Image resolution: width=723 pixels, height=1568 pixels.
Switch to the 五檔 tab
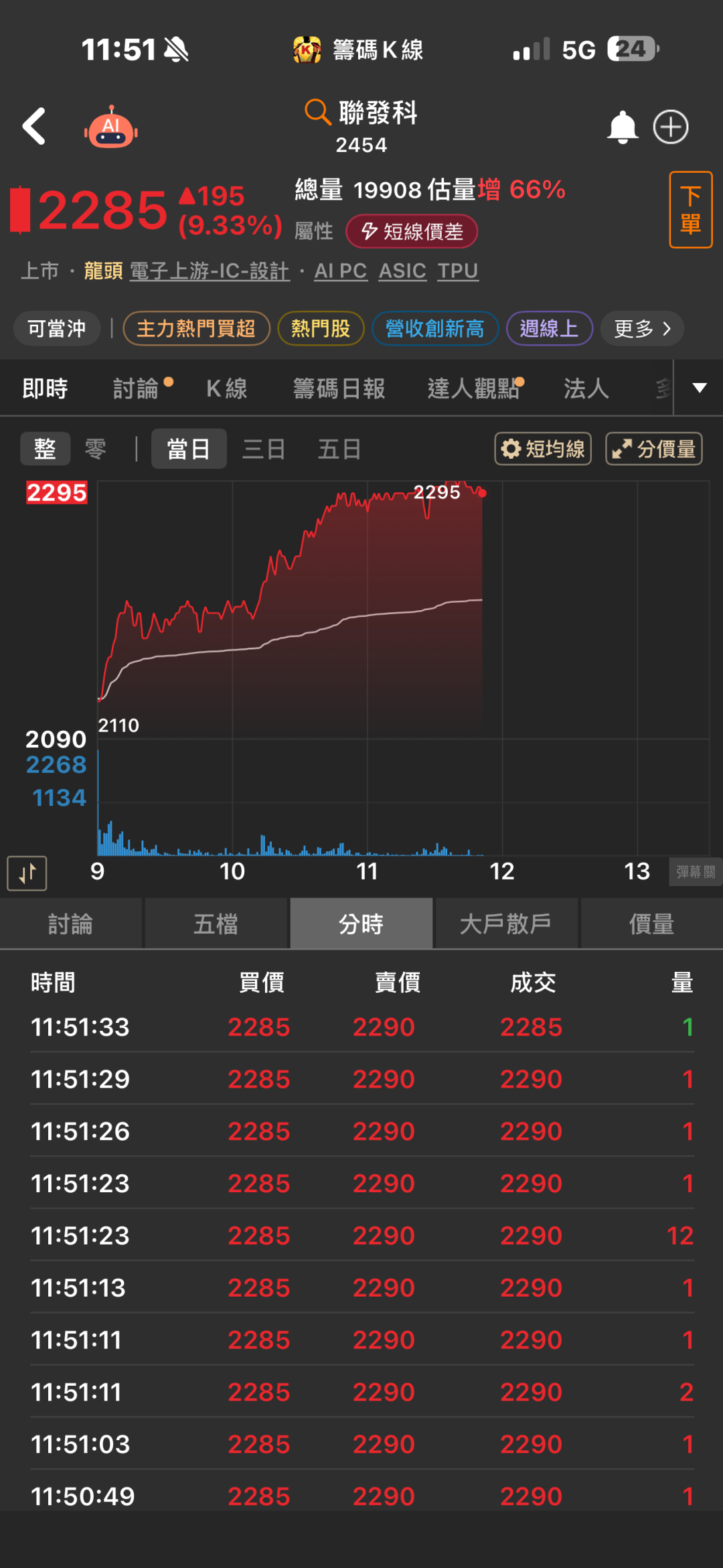pyautogui.click(x=216, y=924)
